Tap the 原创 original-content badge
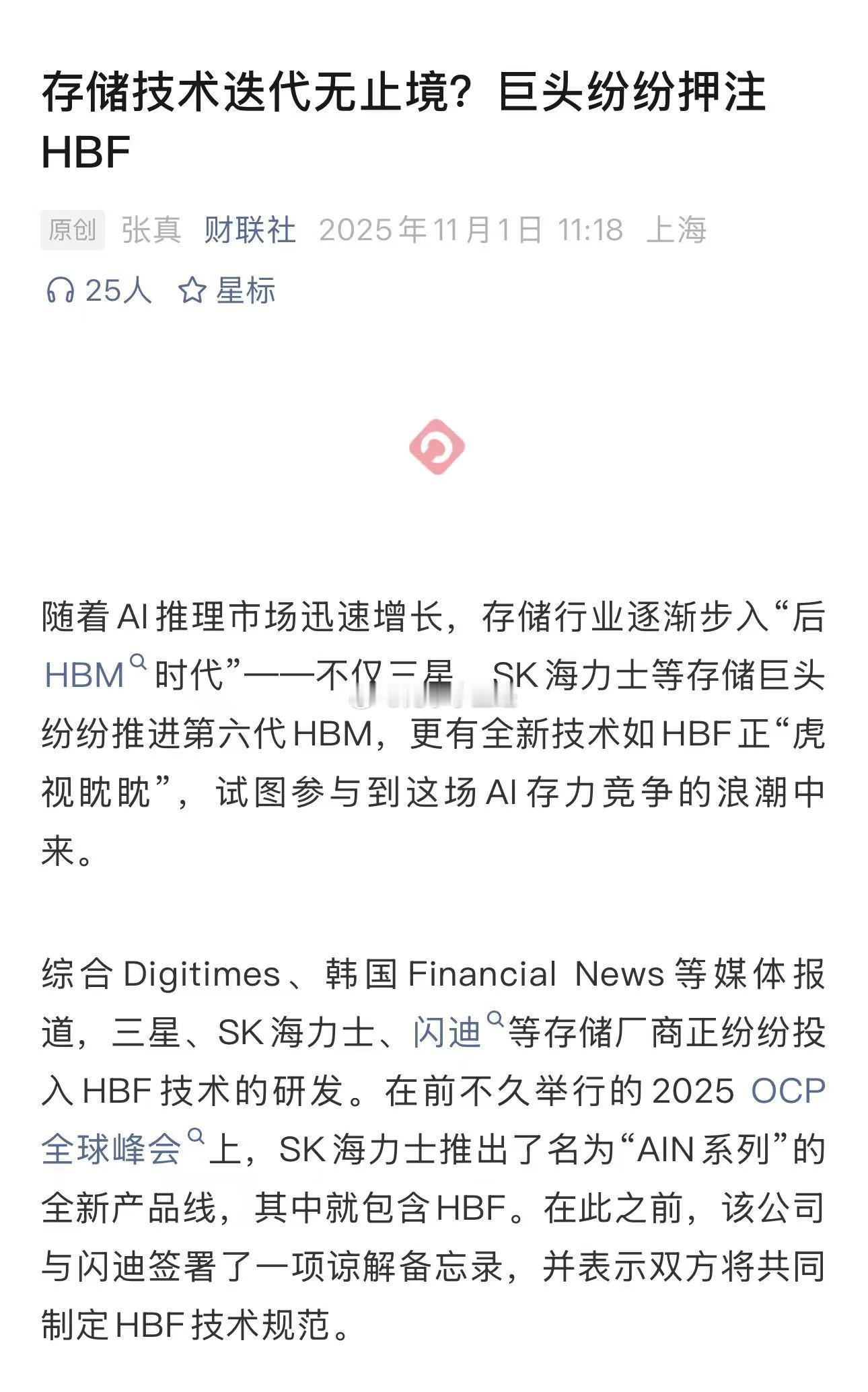The width and height of the screenshot is (868, 1392). (71, 230)
